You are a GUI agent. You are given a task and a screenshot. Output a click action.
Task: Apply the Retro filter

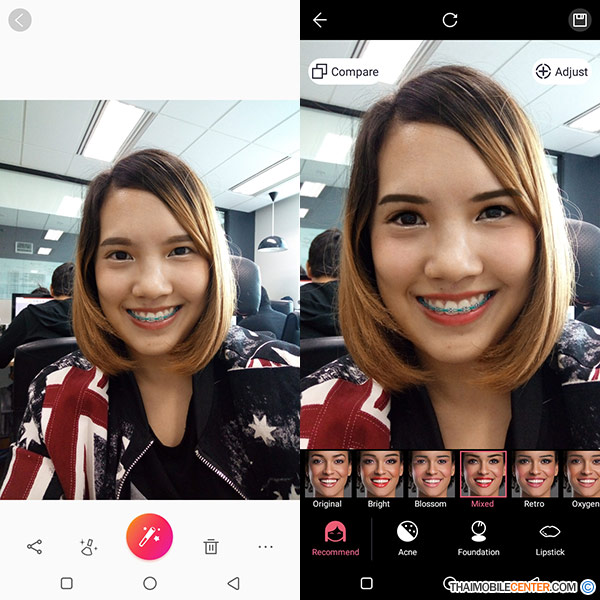pyautogui.click(x=534, y=475)
